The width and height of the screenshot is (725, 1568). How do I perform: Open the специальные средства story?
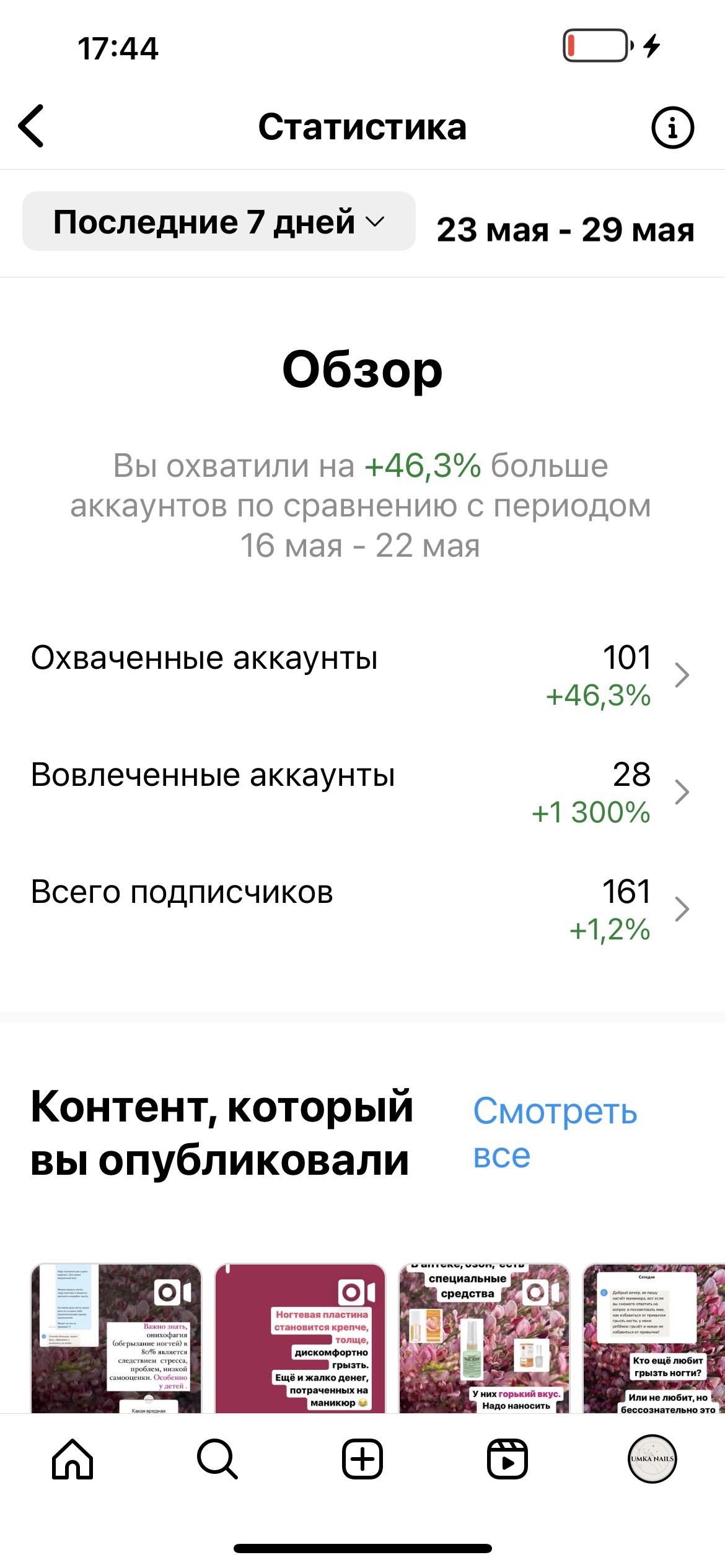click(x=485, y=1338)
